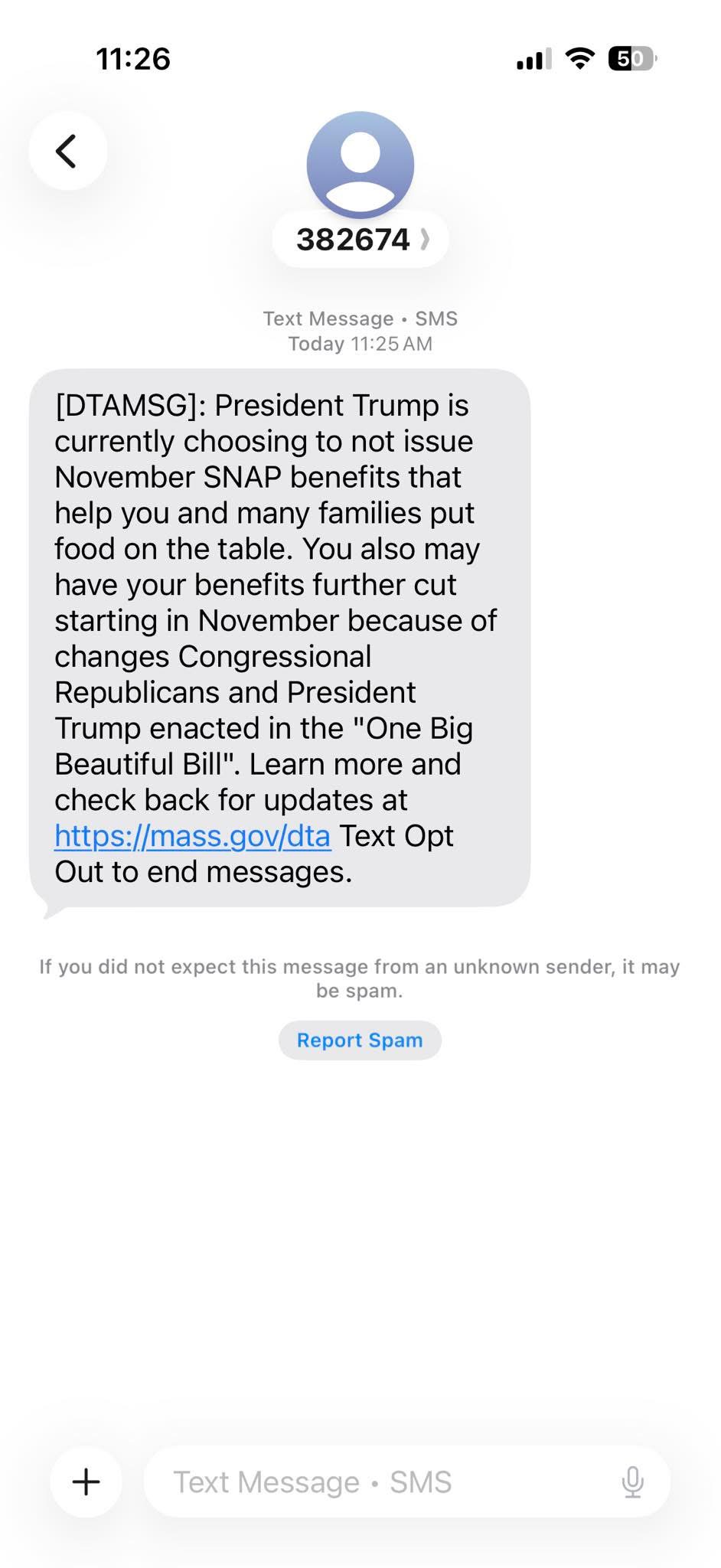Go back to the messages list
Image resolution: width=721 pixels, height=1568 pixels.
[x=67, y=151]
